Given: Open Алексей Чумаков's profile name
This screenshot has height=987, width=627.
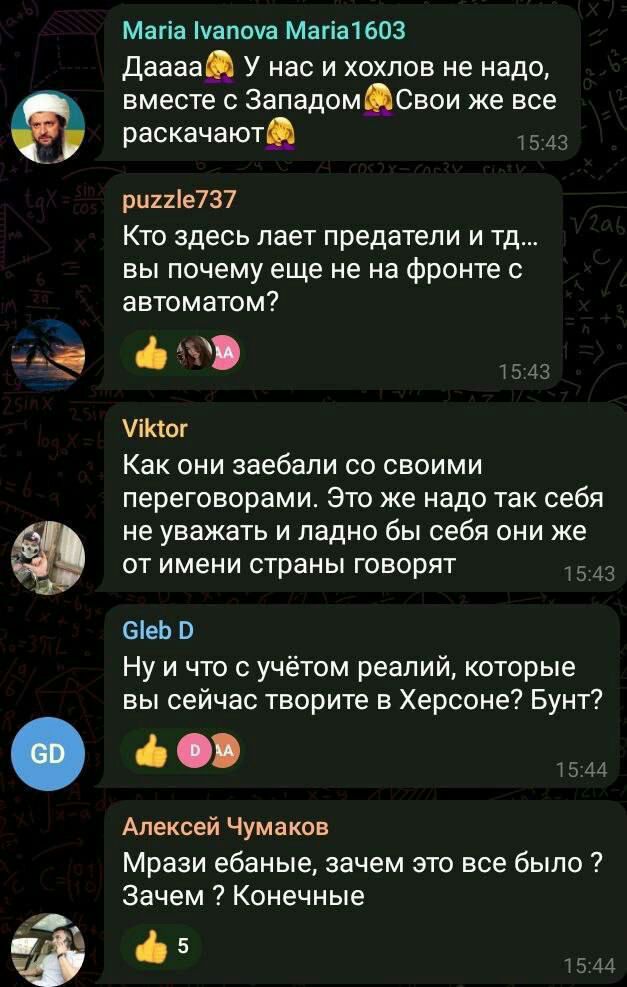Looking at the screenshot, I should click(x=225, y=826).
